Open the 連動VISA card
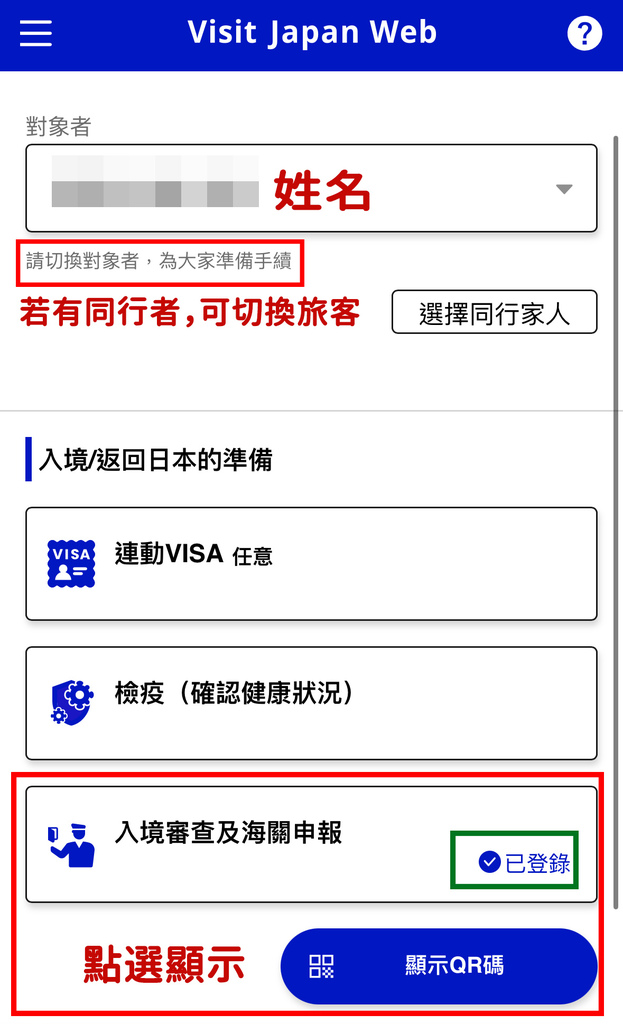 pos(311,563)
